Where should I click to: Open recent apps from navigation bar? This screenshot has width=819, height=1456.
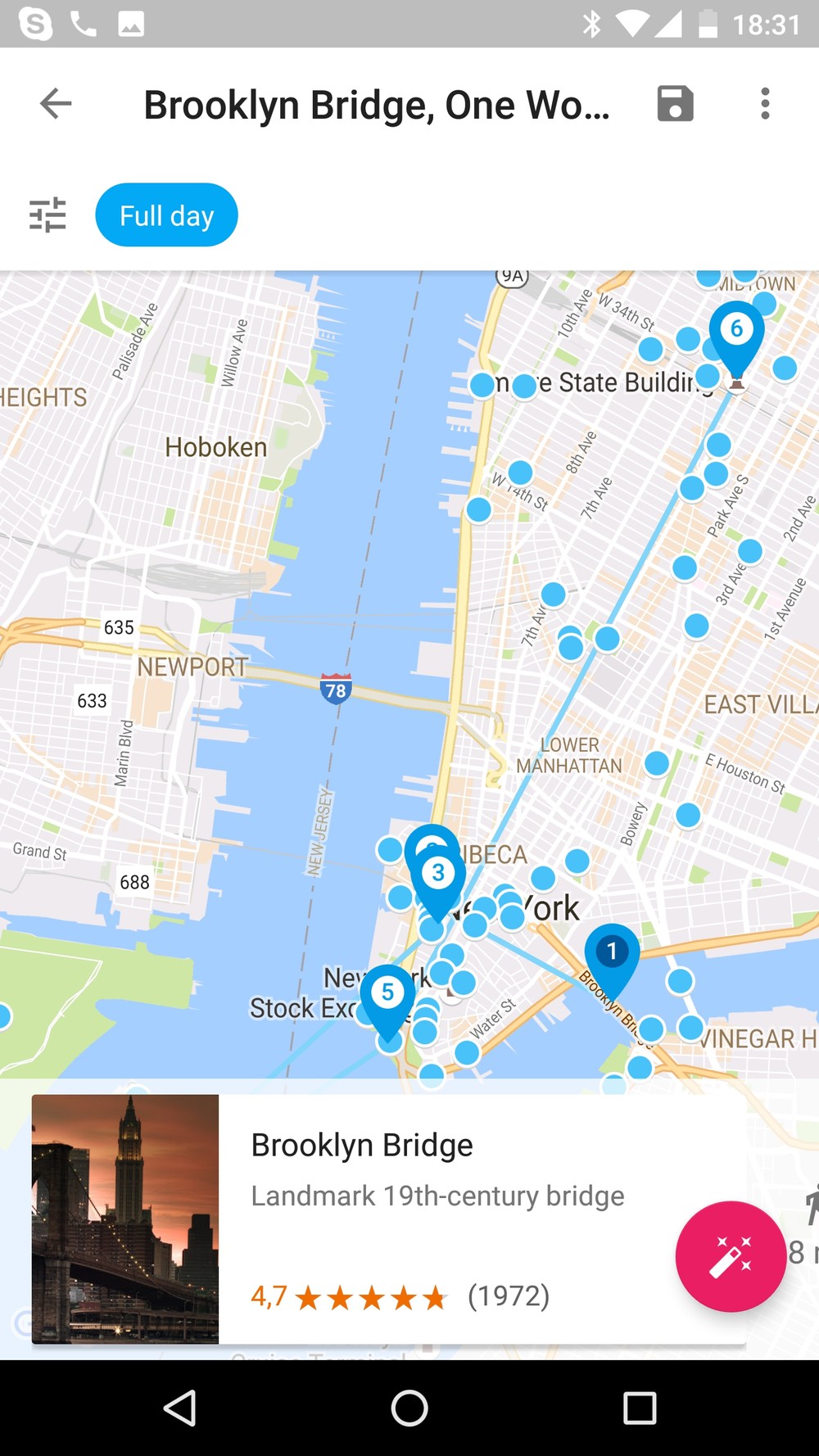pos(640,1409)
